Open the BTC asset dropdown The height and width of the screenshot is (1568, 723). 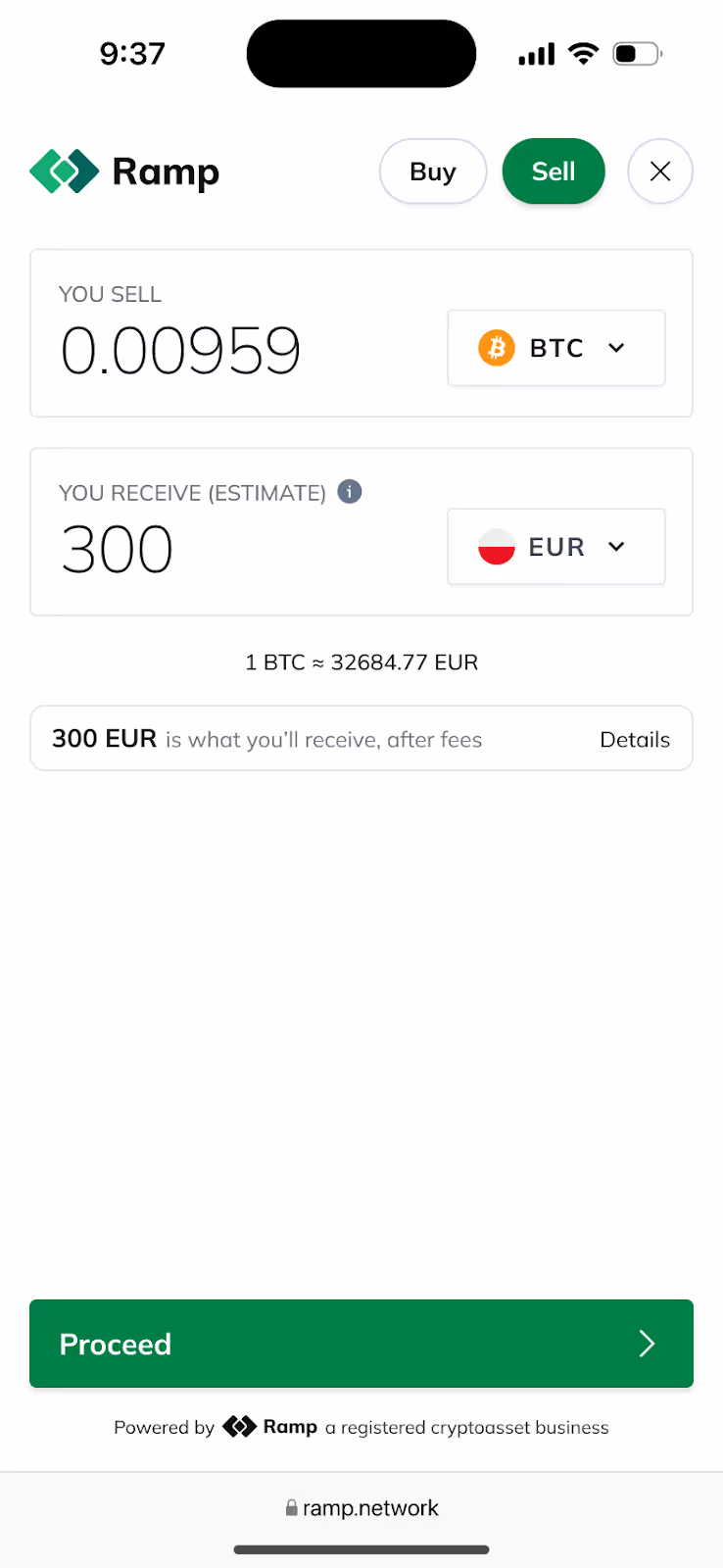556,348
